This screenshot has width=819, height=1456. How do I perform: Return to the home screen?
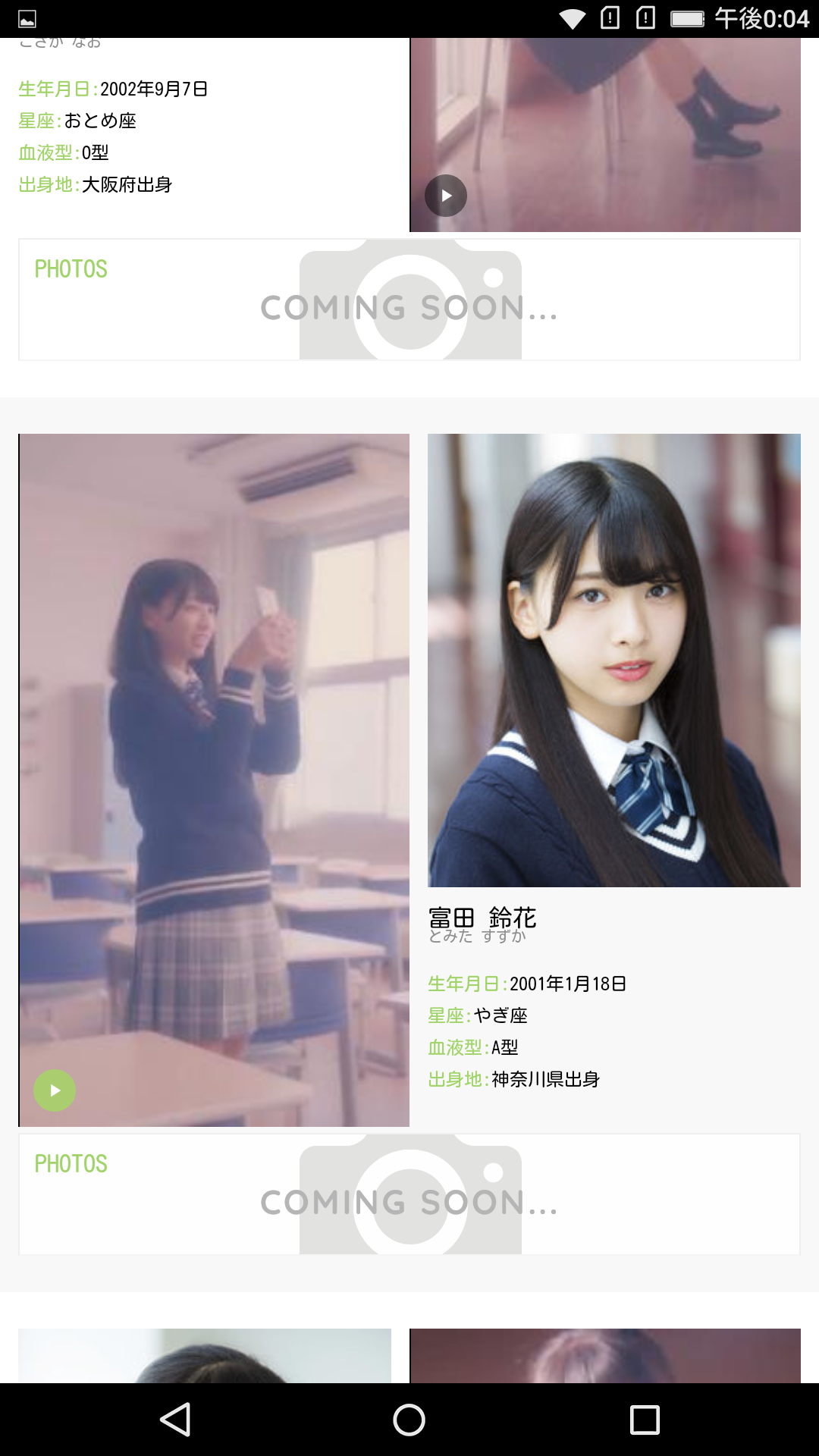click(x=409, y=1420)
